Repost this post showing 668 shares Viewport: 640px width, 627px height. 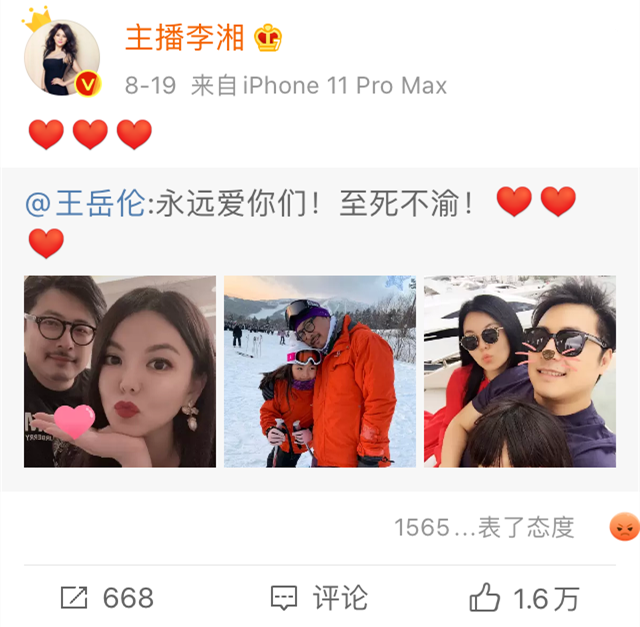click(x=107, y=598)
